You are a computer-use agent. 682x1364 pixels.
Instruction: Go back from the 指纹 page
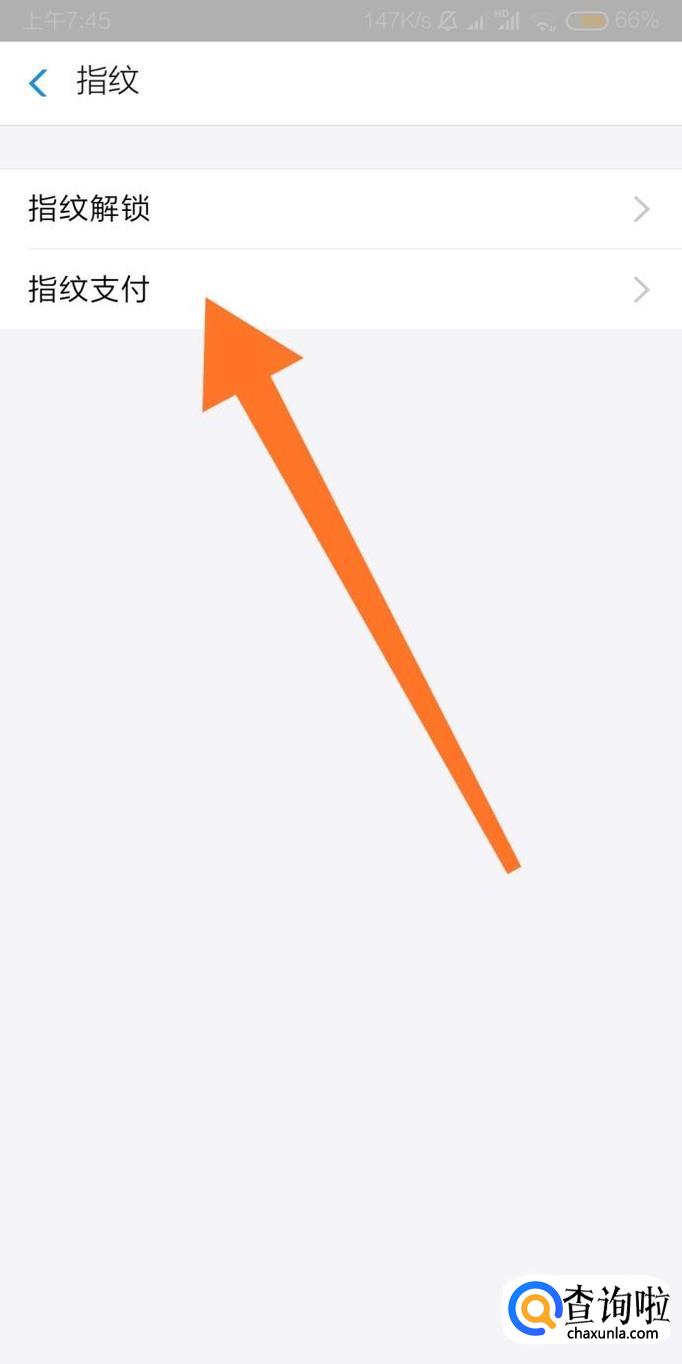pos(38,83)
